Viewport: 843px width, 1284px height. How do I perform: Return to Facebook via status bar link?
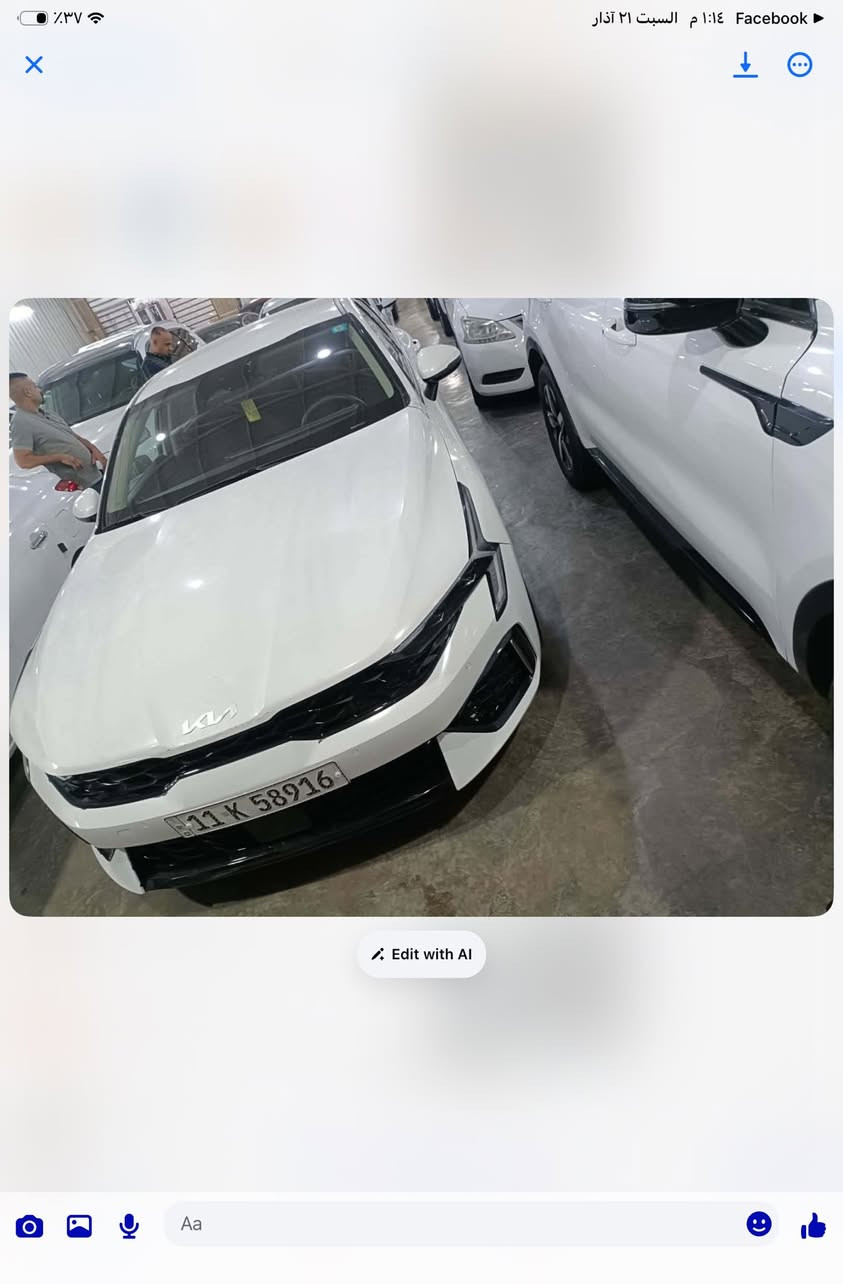(778, 18)
